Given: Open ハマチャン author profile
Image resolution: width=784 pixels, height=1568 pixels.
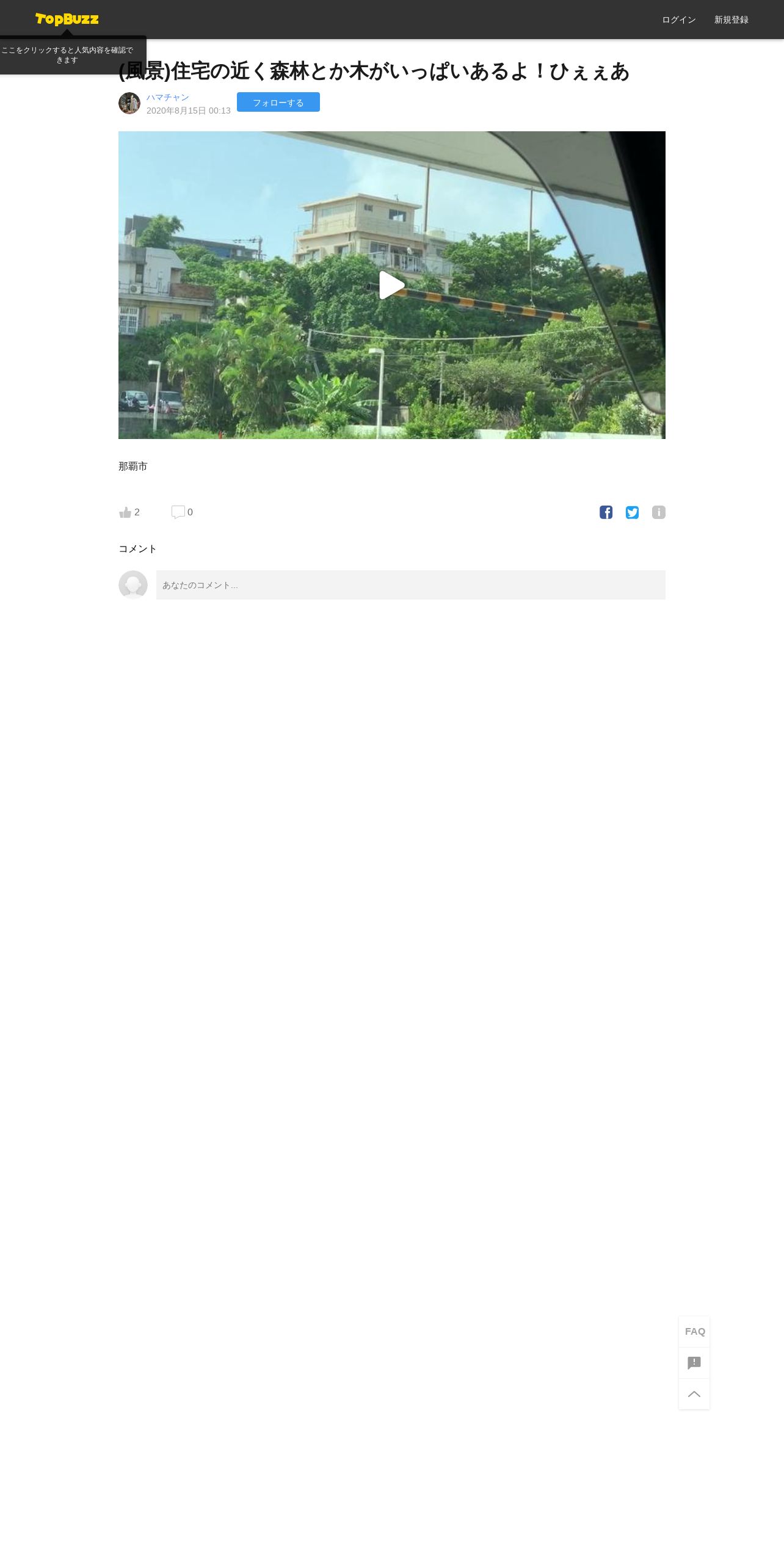Looking at the screenshot, I should coord(168,97).
